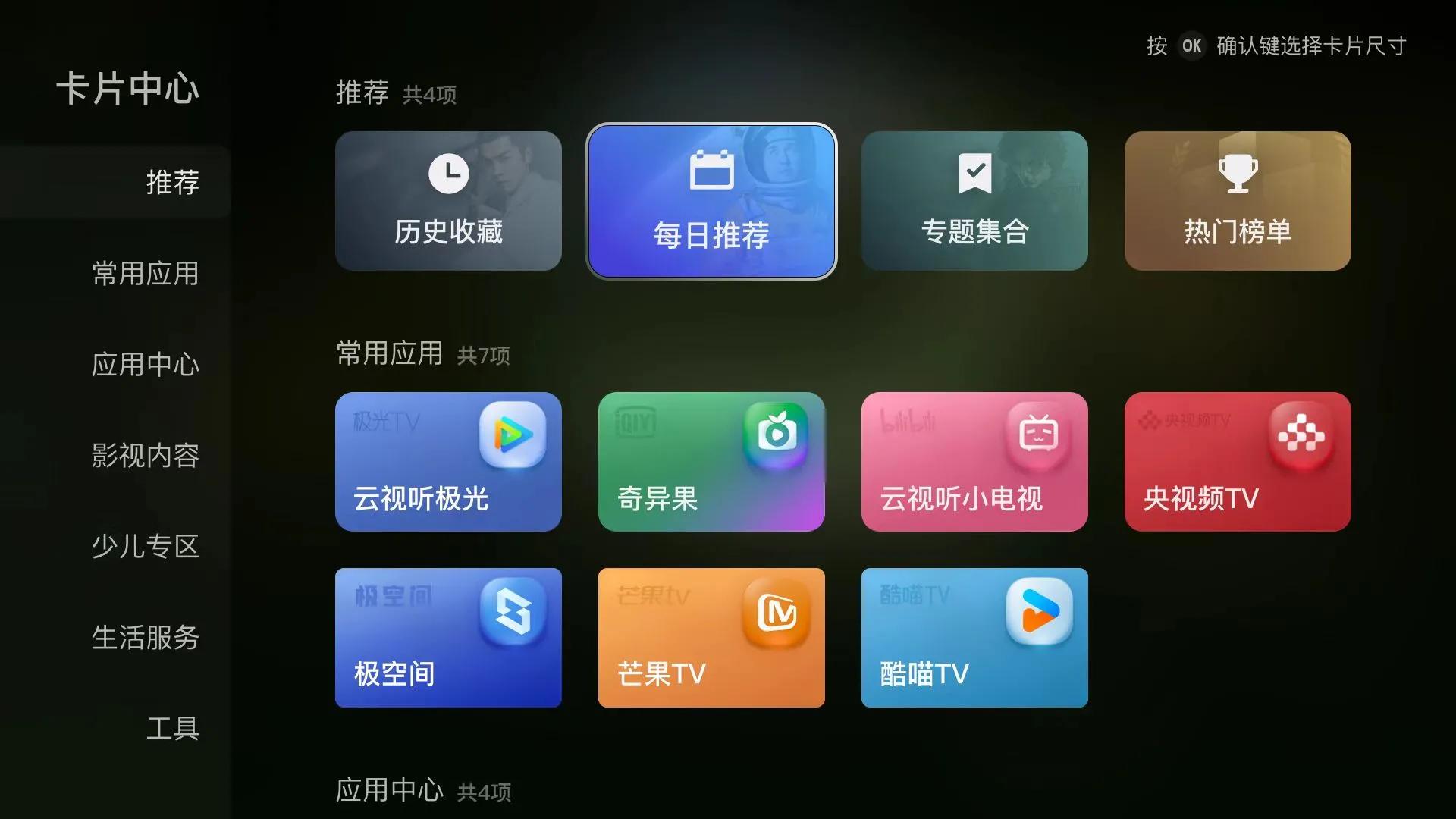Open the 酷喵TV app card
This screenshot has height=819, width=1456.
pos(974,638)
